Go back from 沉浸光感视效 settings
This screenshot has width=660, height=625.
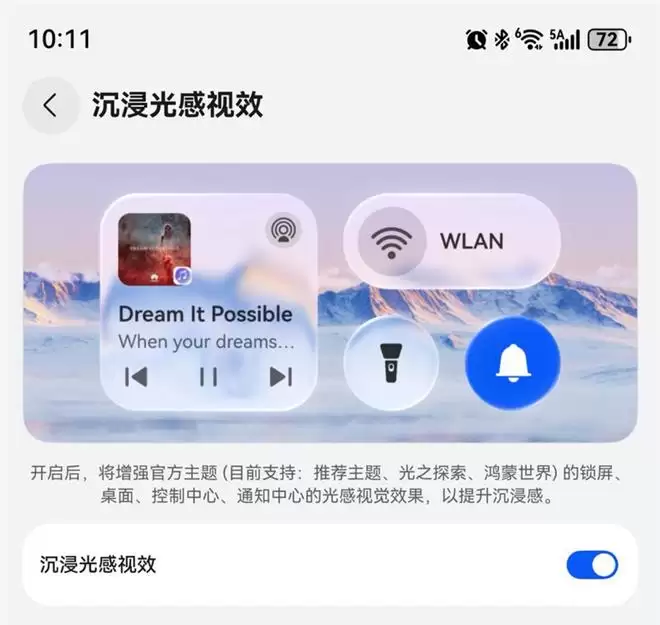(x=50, y=106)
